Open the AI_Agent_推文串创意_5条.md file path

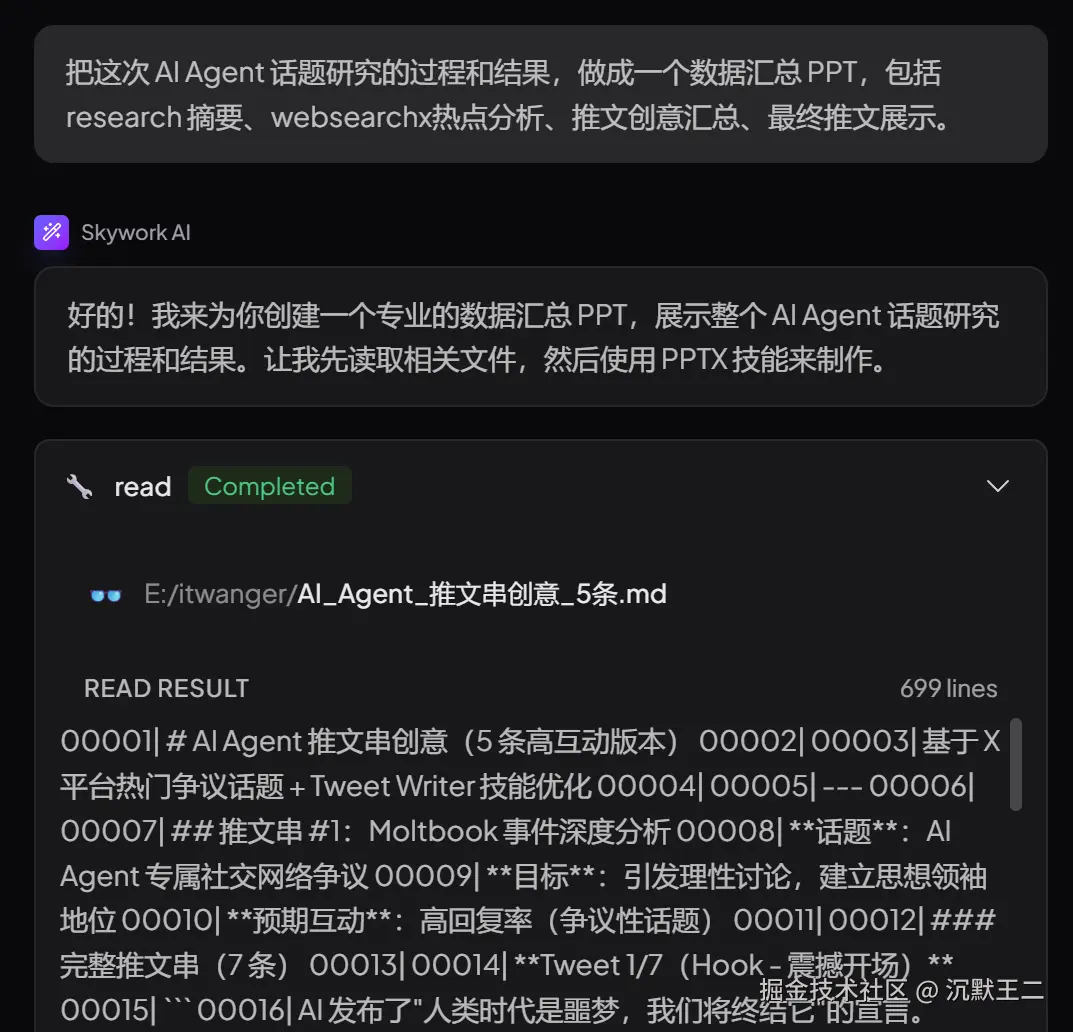coord(405,594)
